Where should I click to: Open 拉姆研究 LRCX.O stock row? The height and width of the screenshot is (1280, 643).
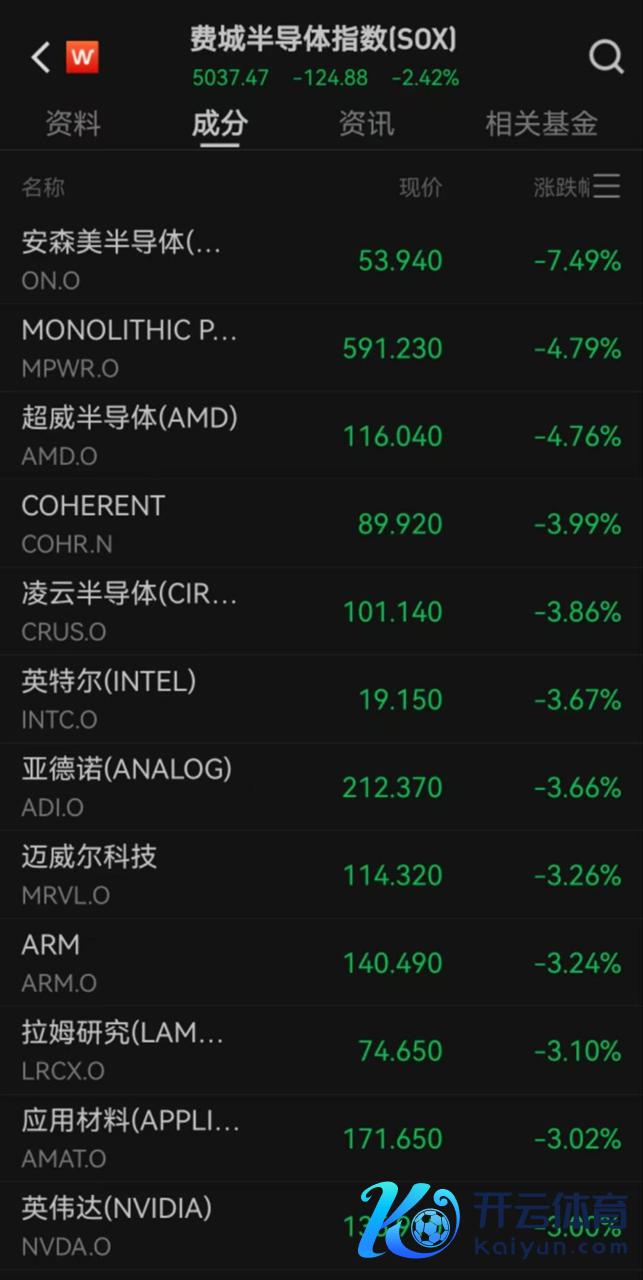pyautogui.click(x=320, y=1050)
